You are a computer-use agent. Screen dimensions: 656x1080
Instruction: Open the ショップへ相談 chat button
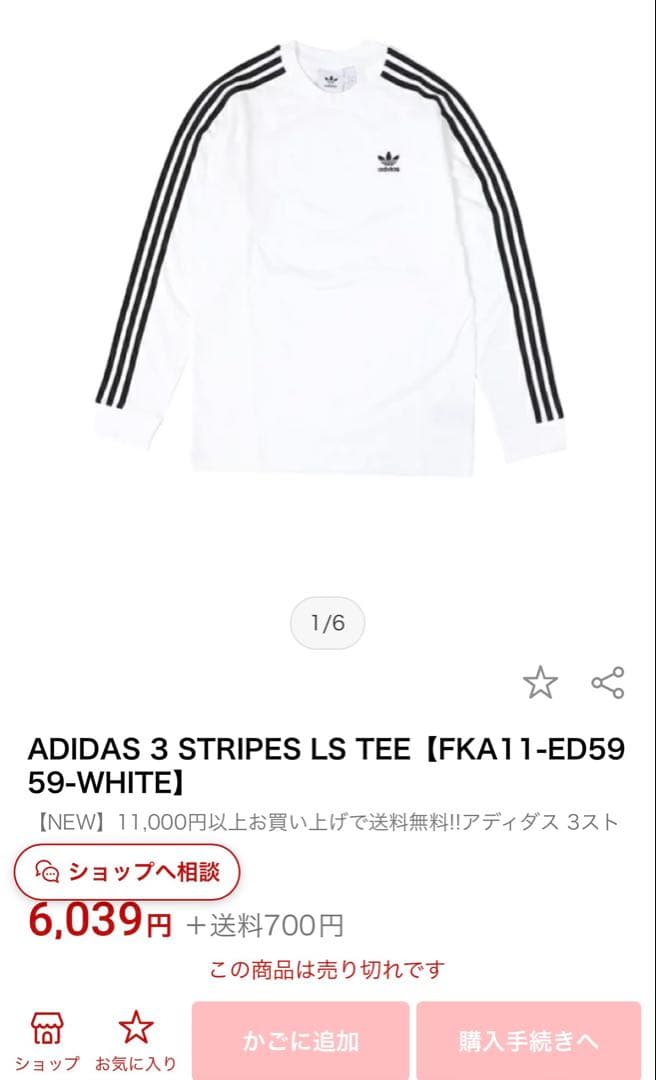(127, 872)
